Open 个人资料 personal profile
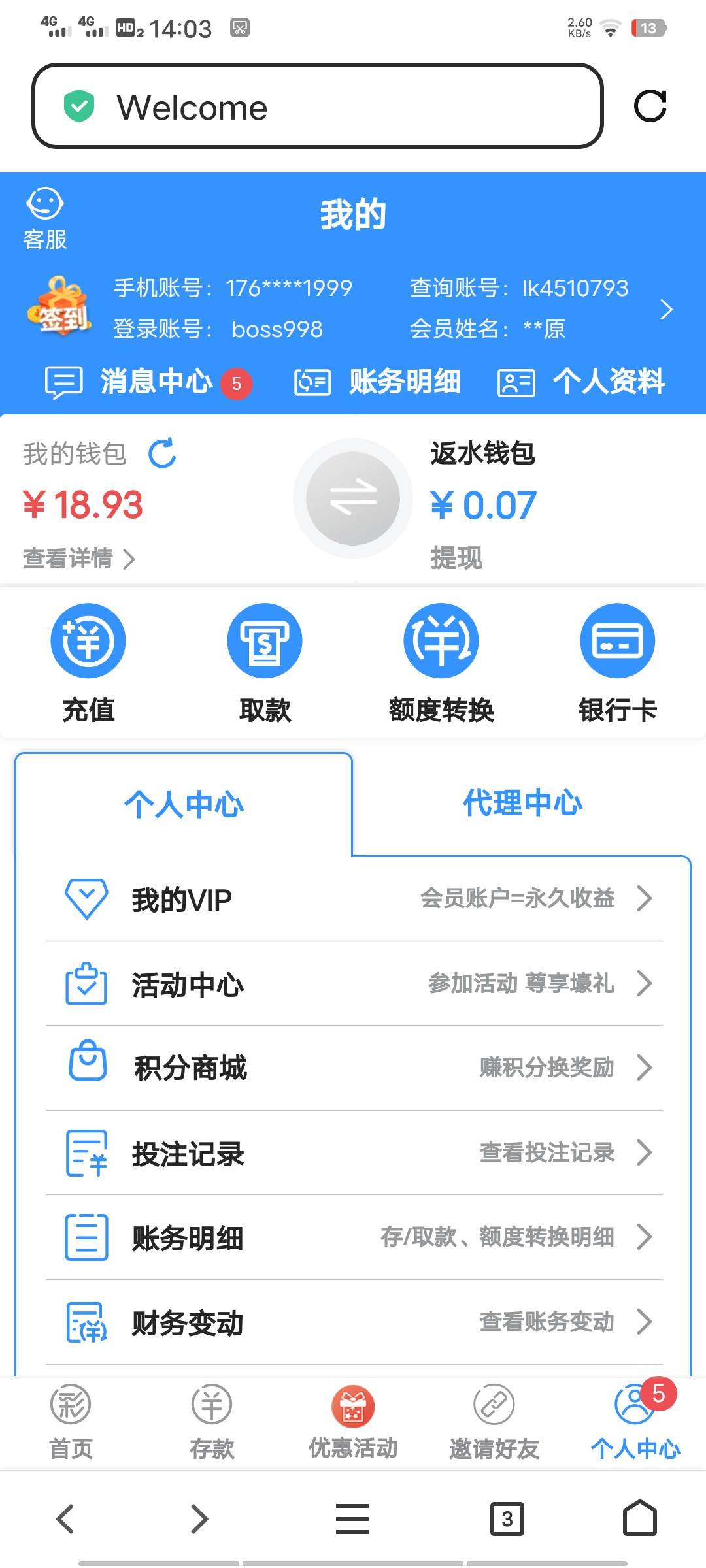706x1568 pixels. coord(582,382)
